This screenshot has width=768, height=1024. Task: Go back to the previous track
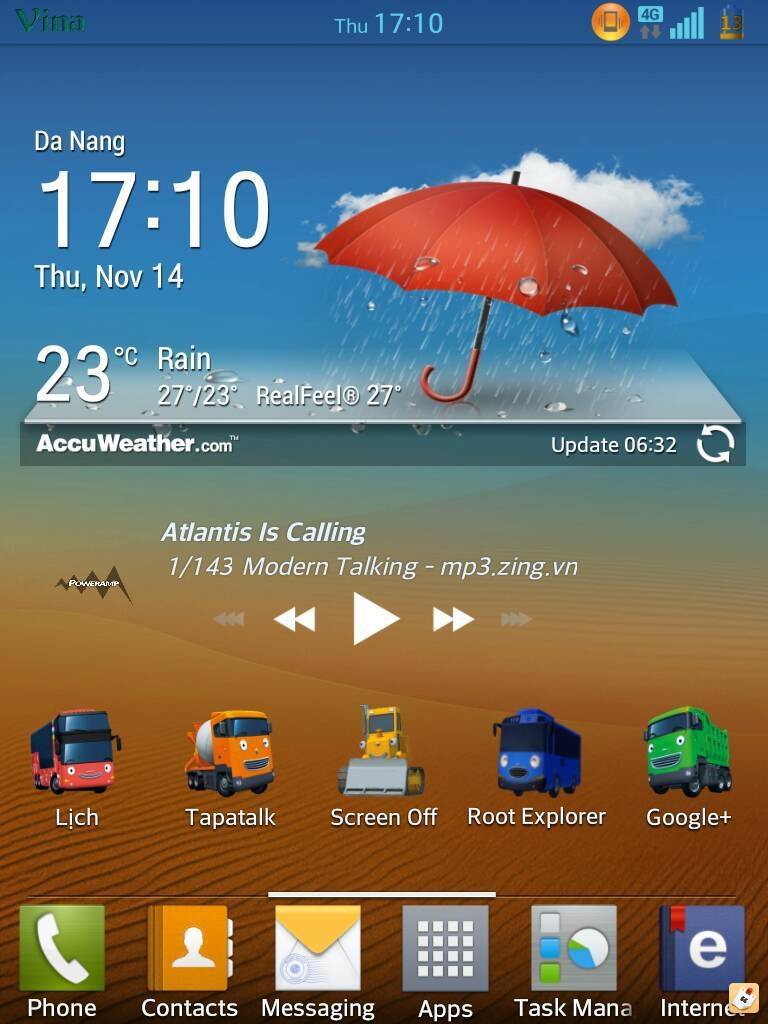point(295,620)
